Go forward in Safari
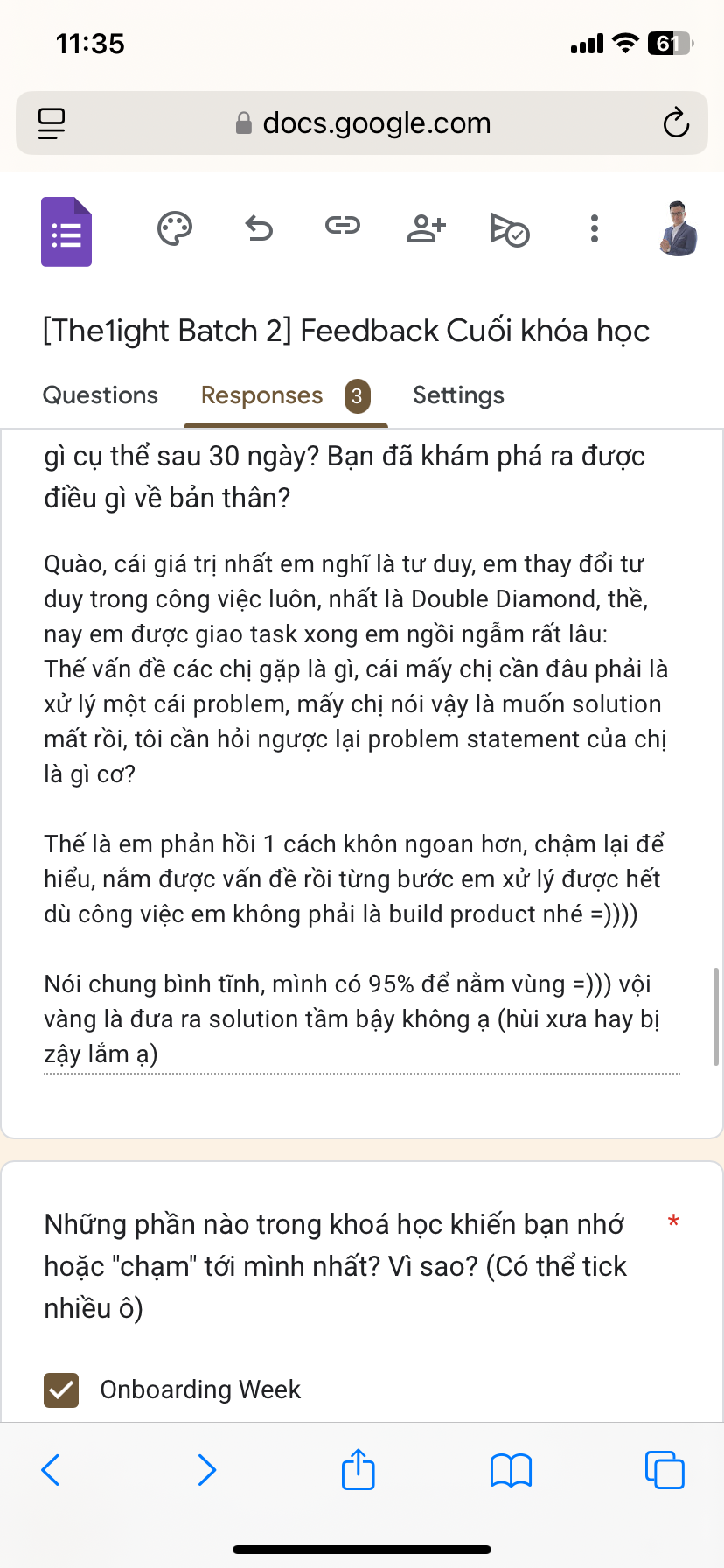Screen dimensions: 724x1568 coord(206,1470)
